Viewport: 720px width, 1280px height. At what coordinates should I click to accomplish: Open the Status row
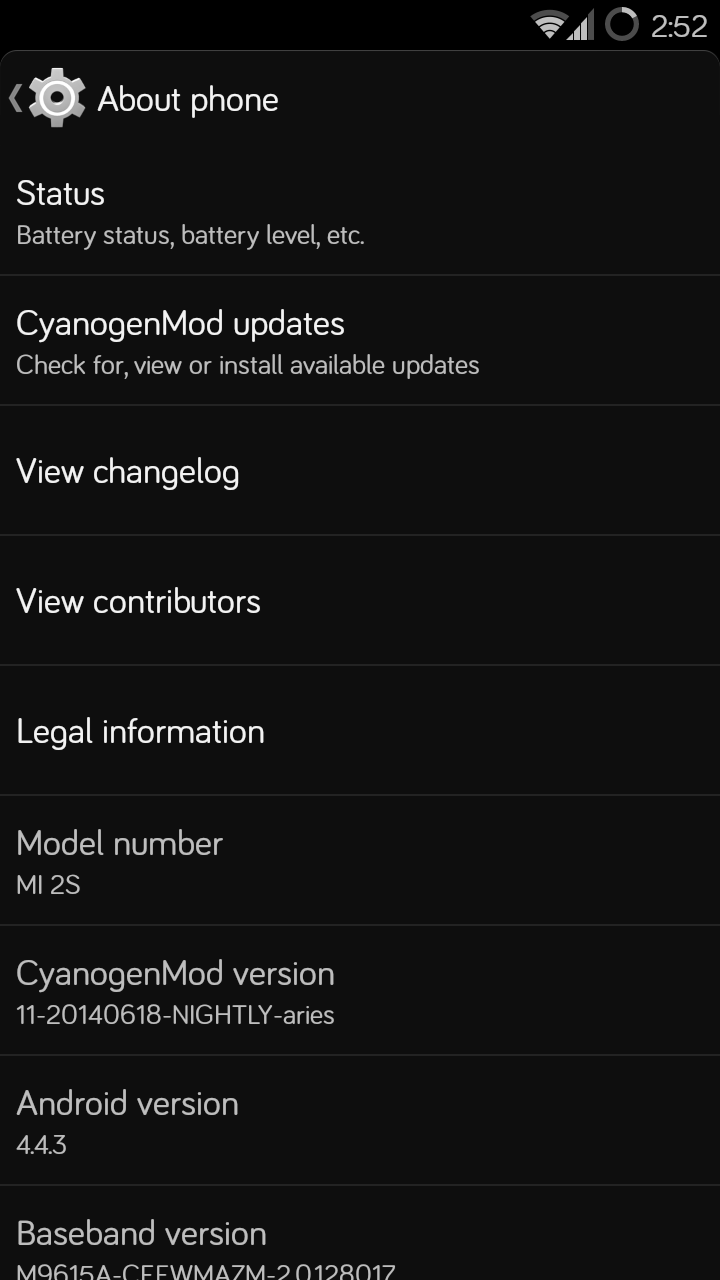(360, 211)
